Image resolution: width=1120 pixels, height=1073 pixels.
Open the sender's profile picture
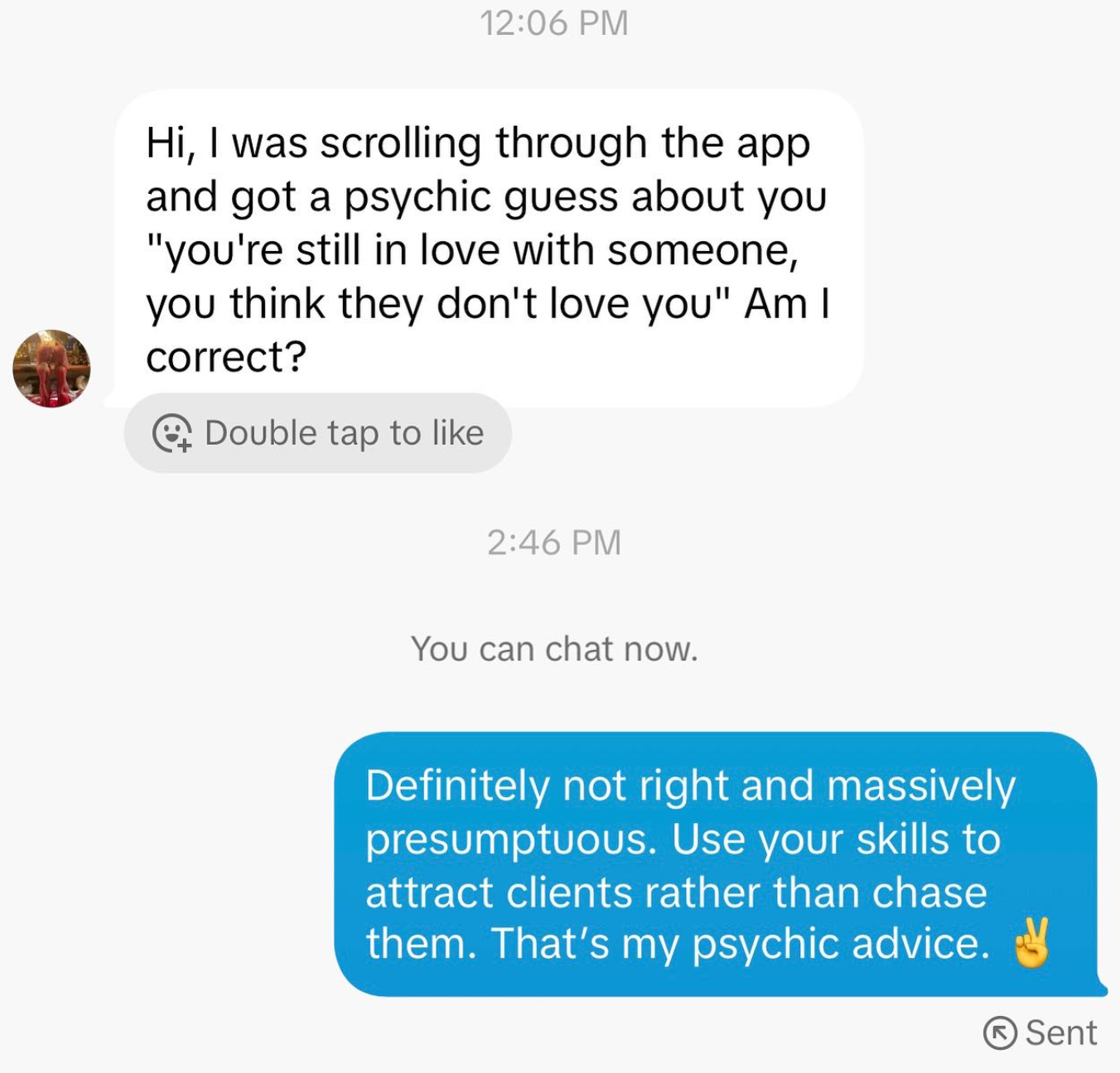[x=51, y=369]
